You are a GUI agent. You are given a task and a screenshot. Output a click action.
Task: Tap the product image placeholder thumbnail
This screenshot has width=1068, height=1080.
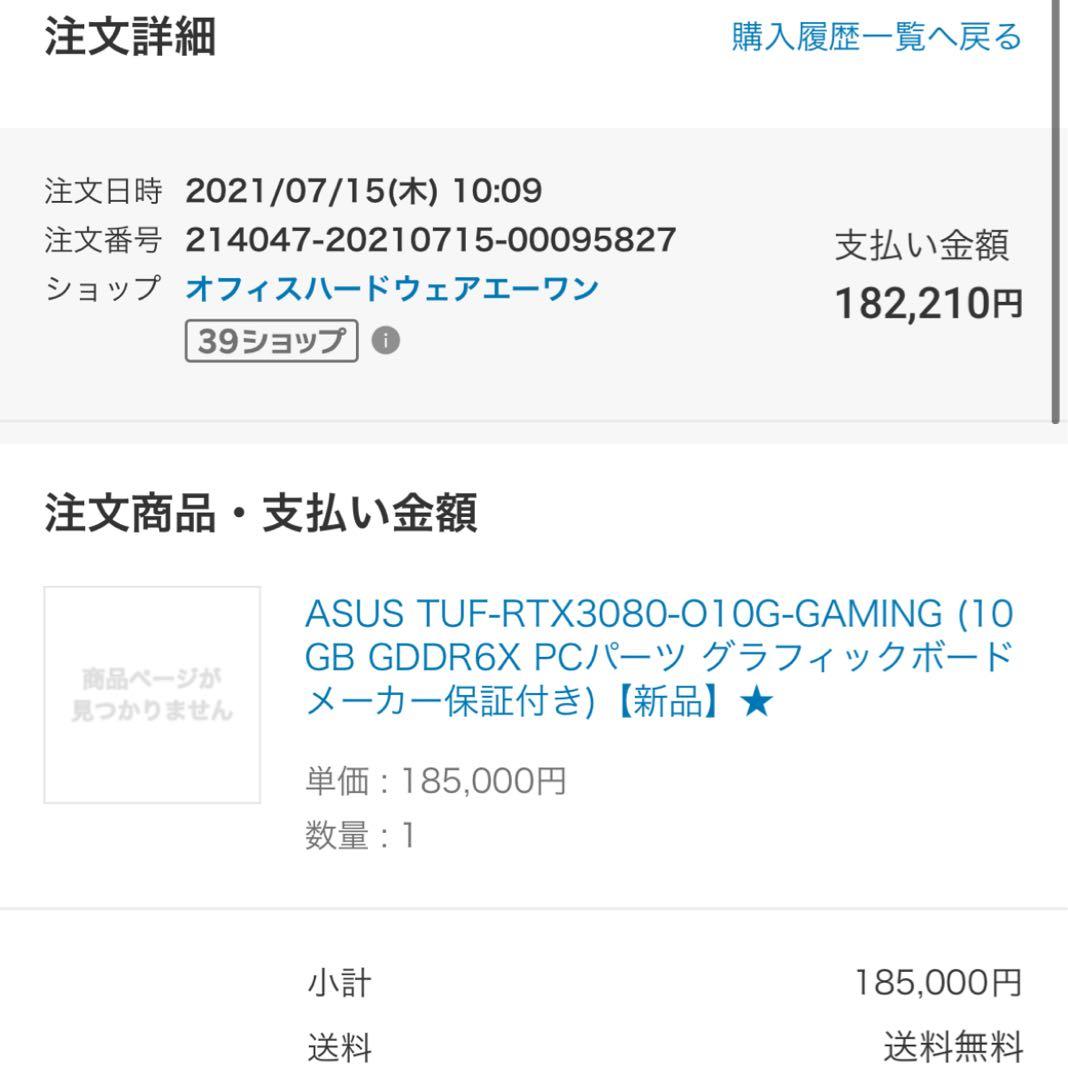click(152, 695)
